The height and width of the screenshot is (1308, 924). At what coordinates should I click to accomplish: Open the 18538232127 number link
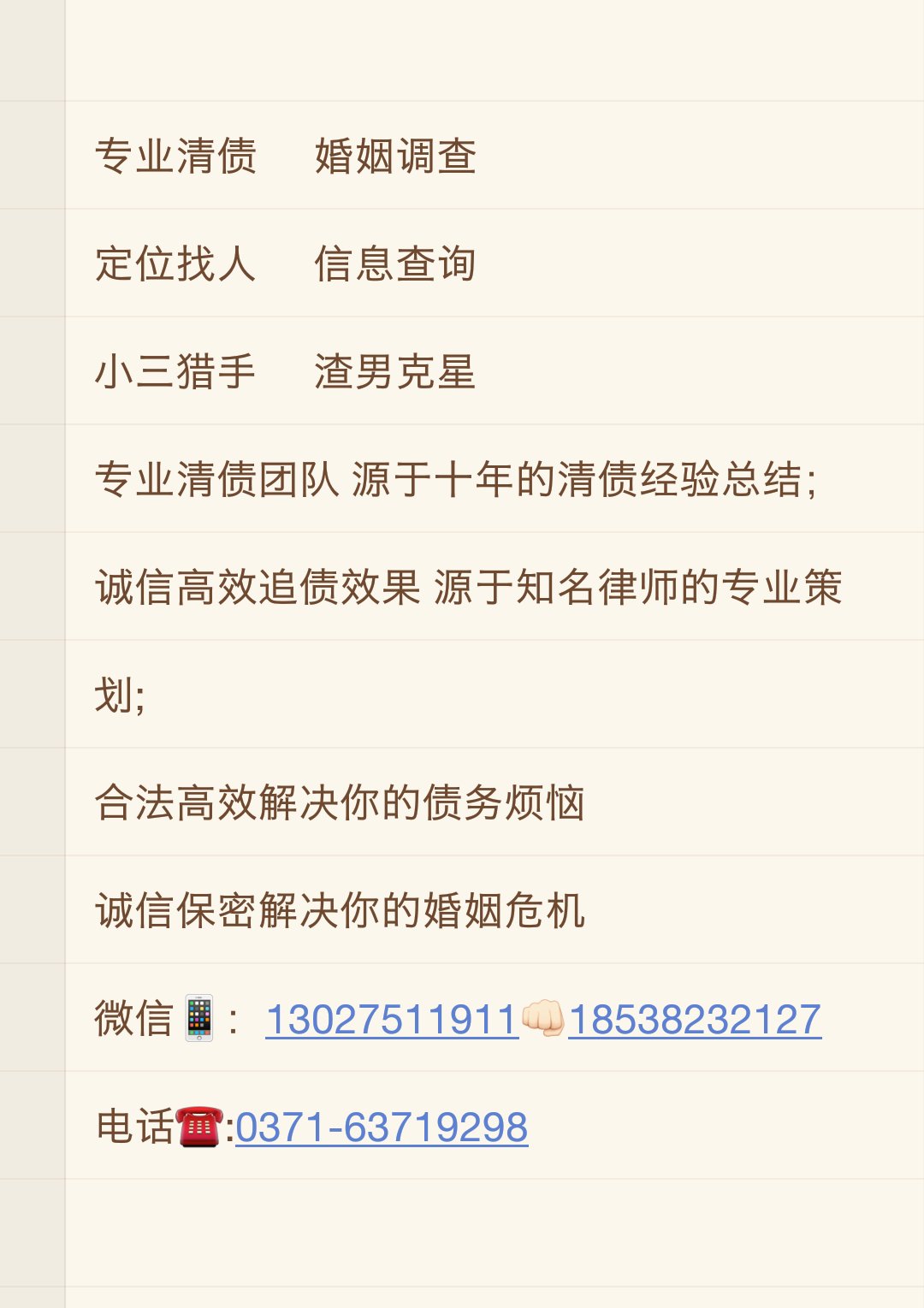(695, 1020)
